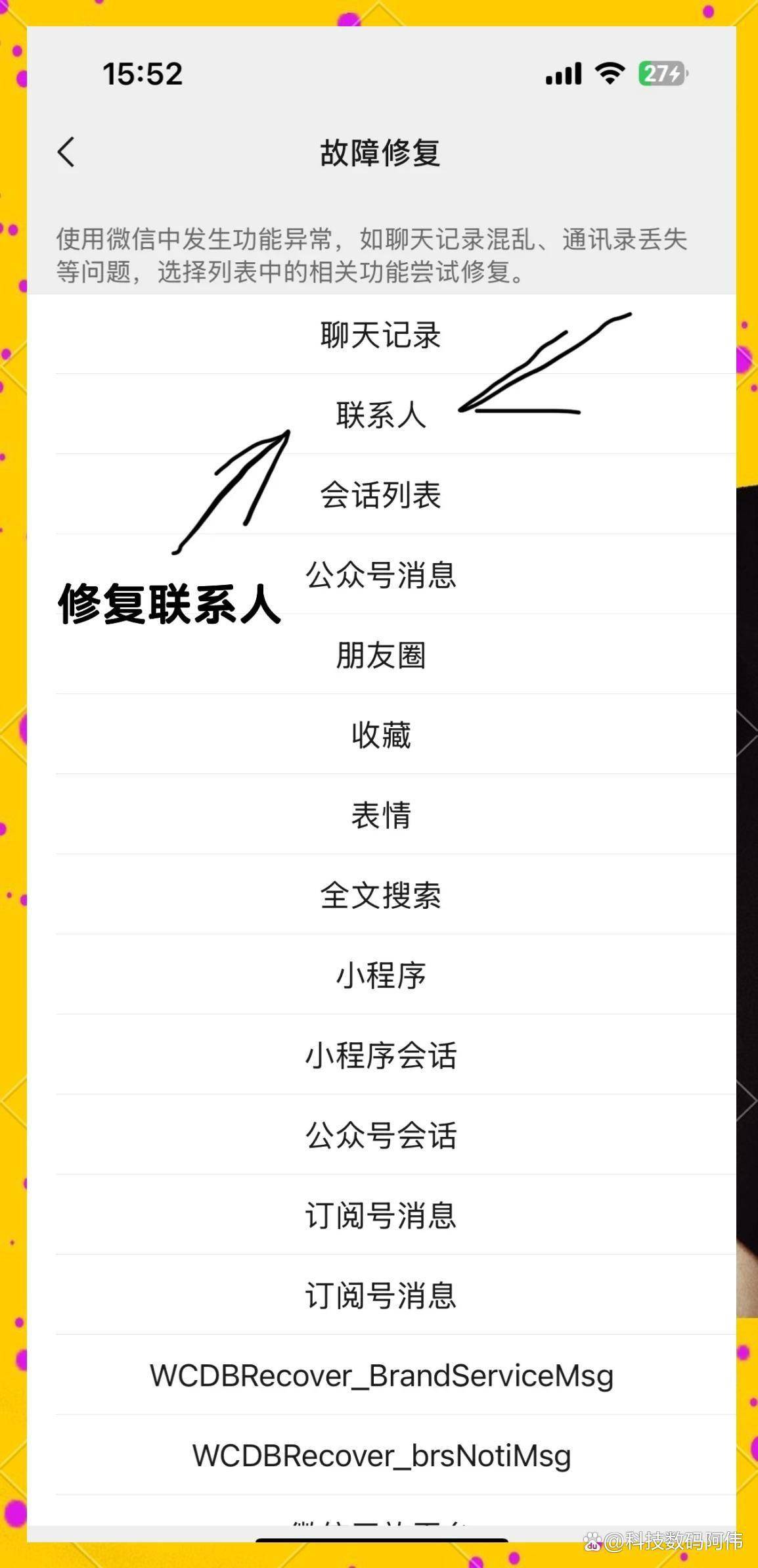Select the 小程序会话 repair row
758x1568 pixels.
click(380, 1055)
